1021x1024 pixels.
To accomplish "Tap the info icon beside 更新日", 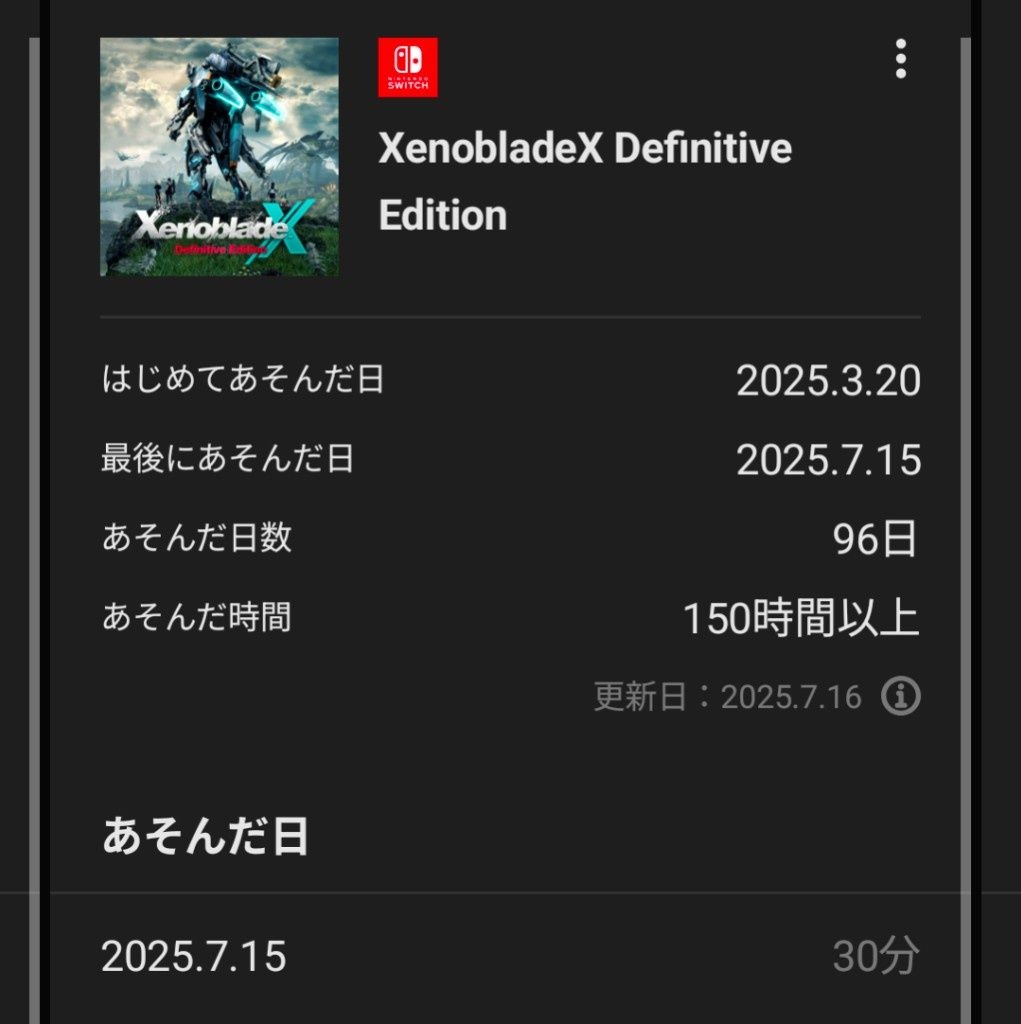I will (900, 696).
